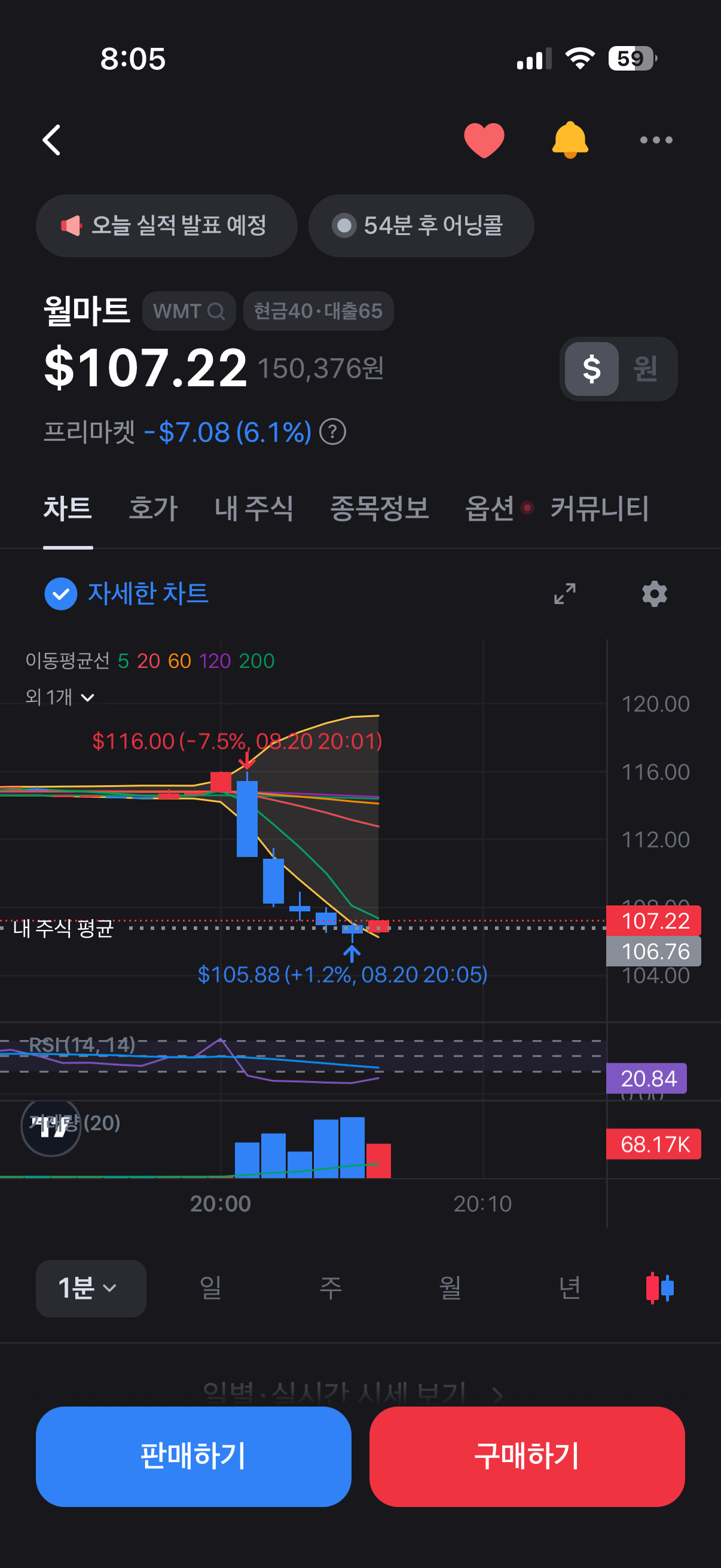721x1568 pixels.
Task: Open the 1분 interval dropdown
Action: pos(91,1288)
